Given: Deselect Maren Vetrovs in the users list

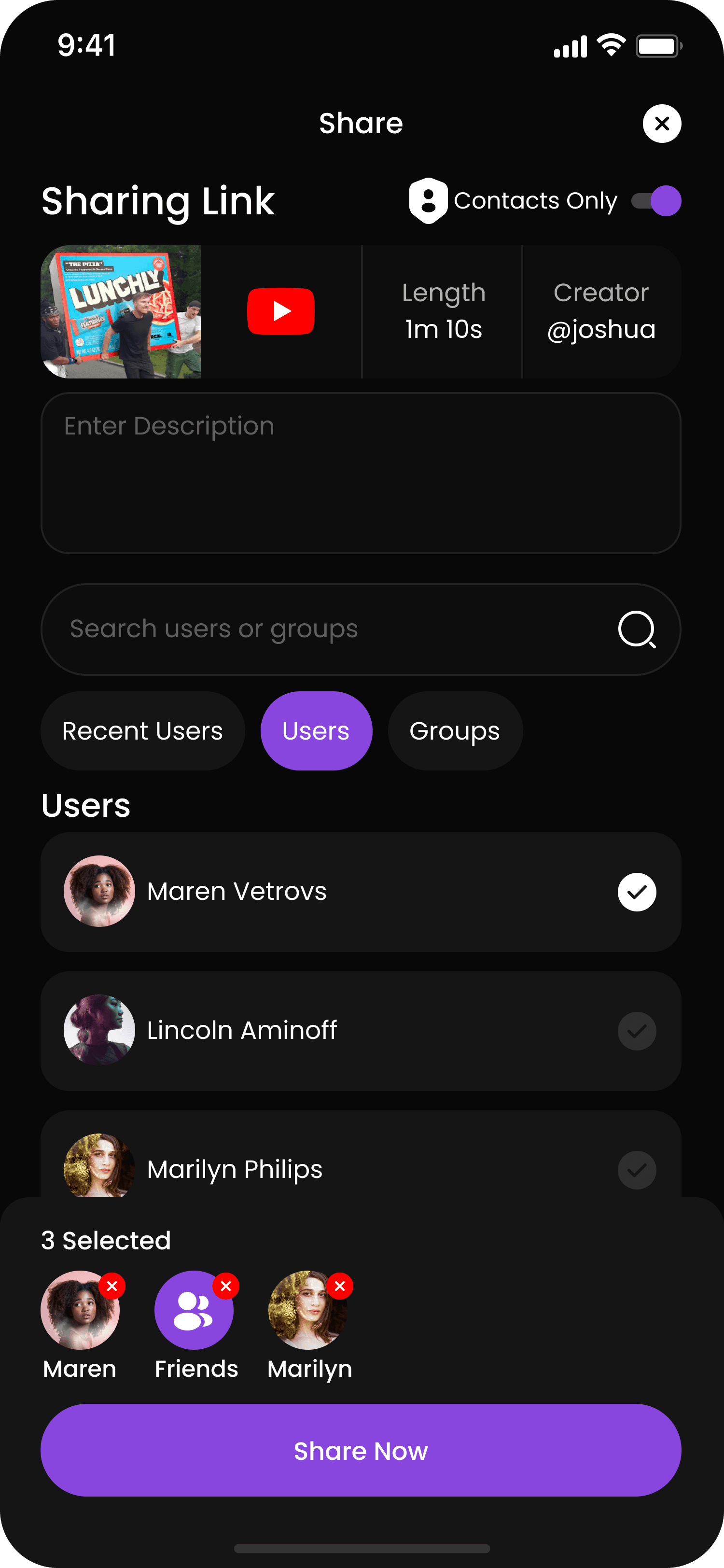Looking at the screenshot, I should [636, 892].
